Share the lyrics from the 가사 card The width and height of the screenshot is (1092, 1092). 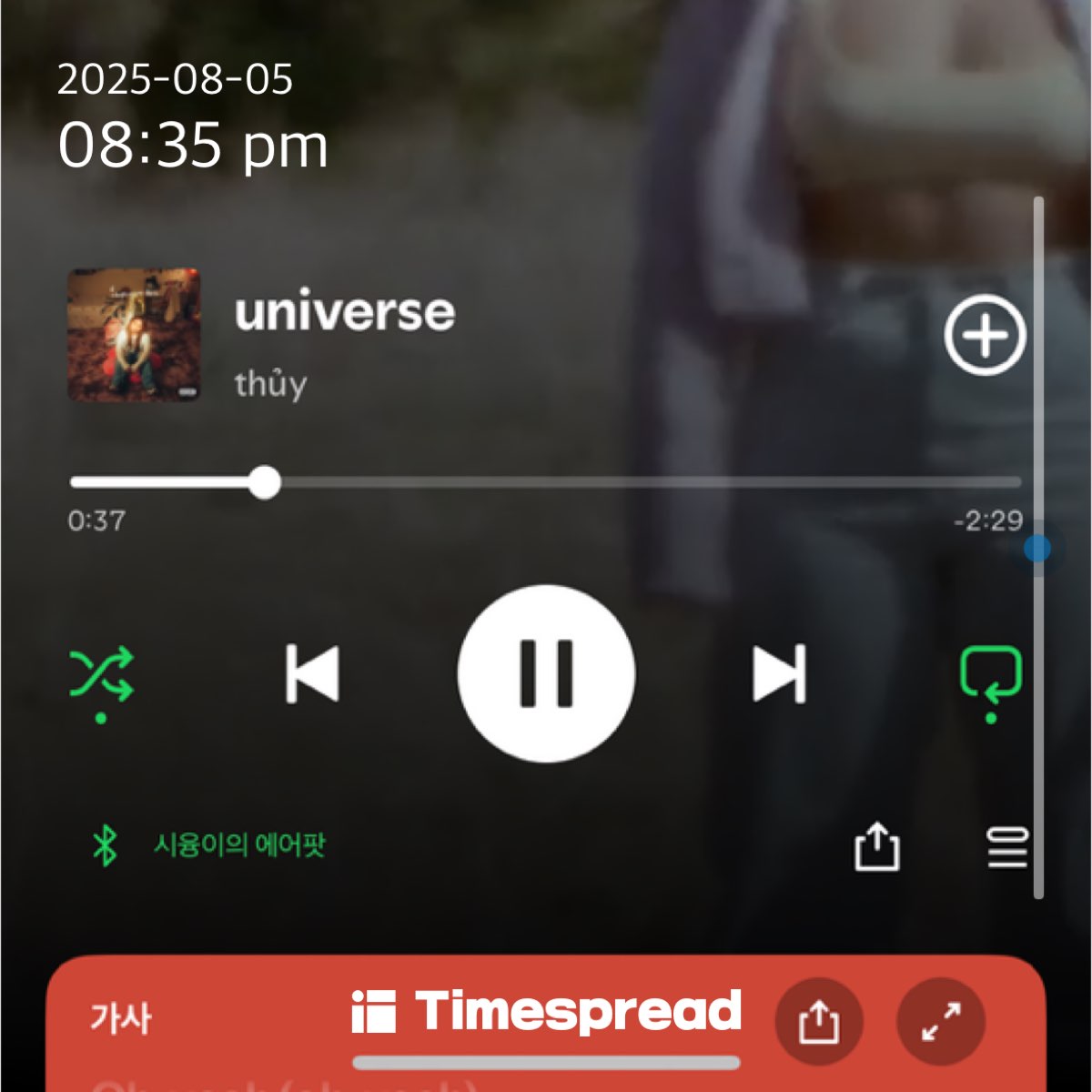[x=818, y=1021]
